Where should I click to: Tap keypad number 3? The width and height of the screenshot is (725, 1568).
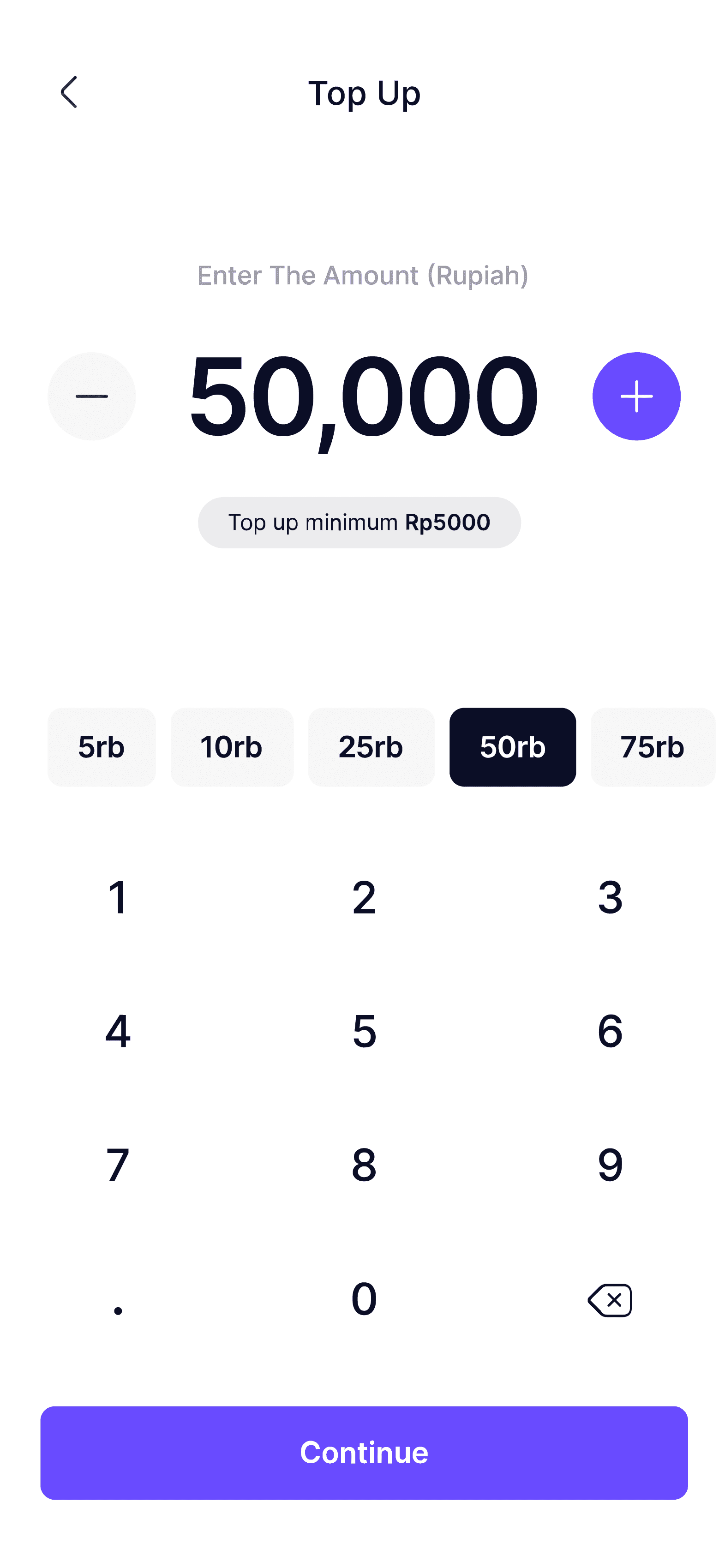click(610, 897)
